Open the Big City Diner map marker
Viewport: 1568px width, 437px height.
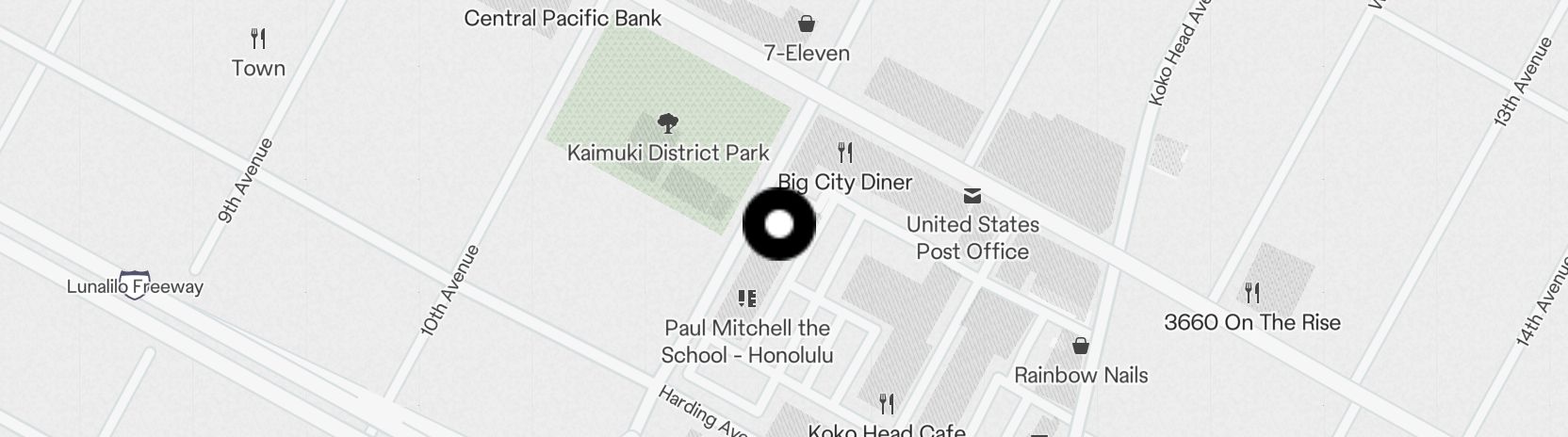point(845,152)
